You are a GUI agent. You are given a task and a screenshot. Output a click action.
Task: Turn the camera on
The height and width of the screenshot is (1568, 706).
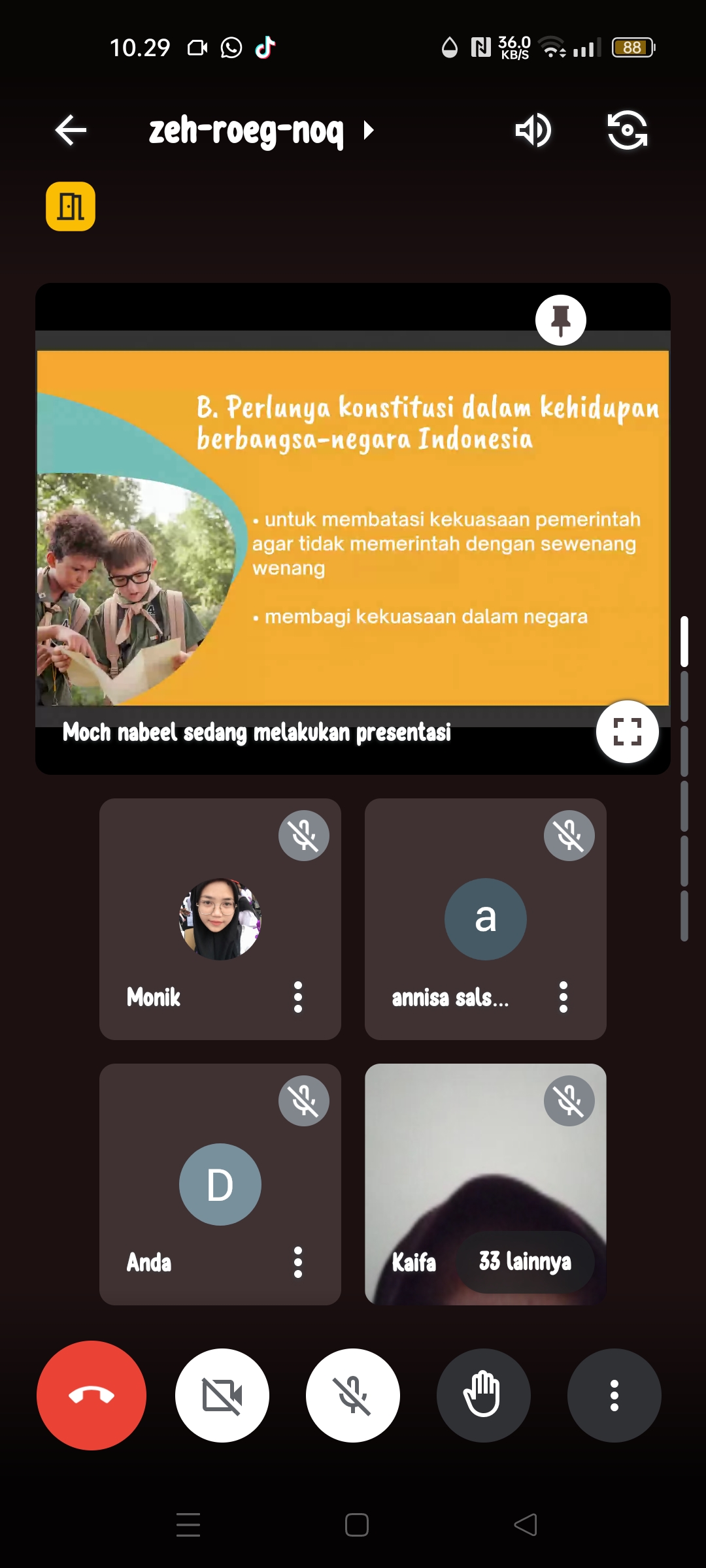click(222, 1396)
